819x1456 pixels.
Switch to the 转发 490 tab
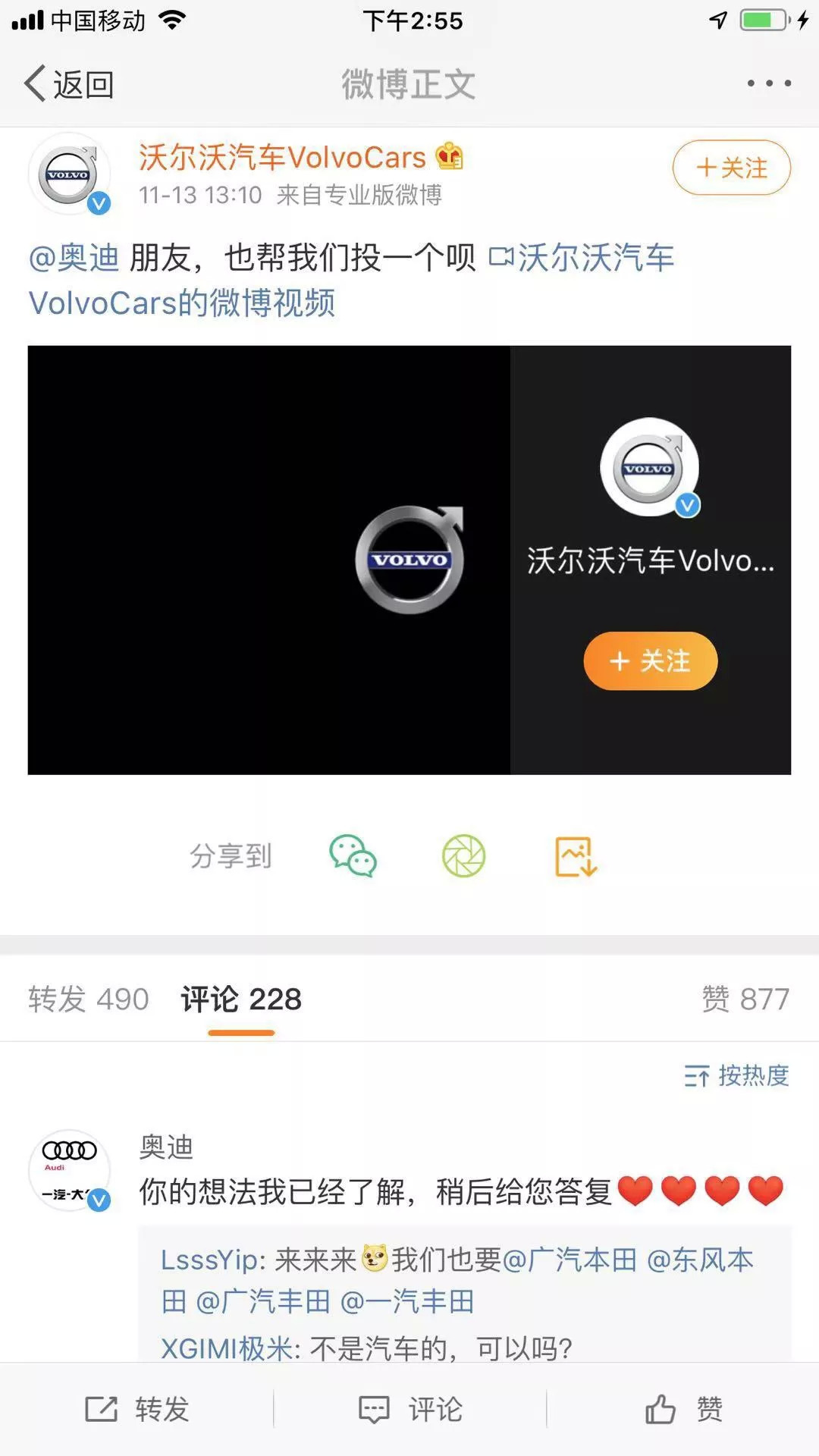(89, 999)
